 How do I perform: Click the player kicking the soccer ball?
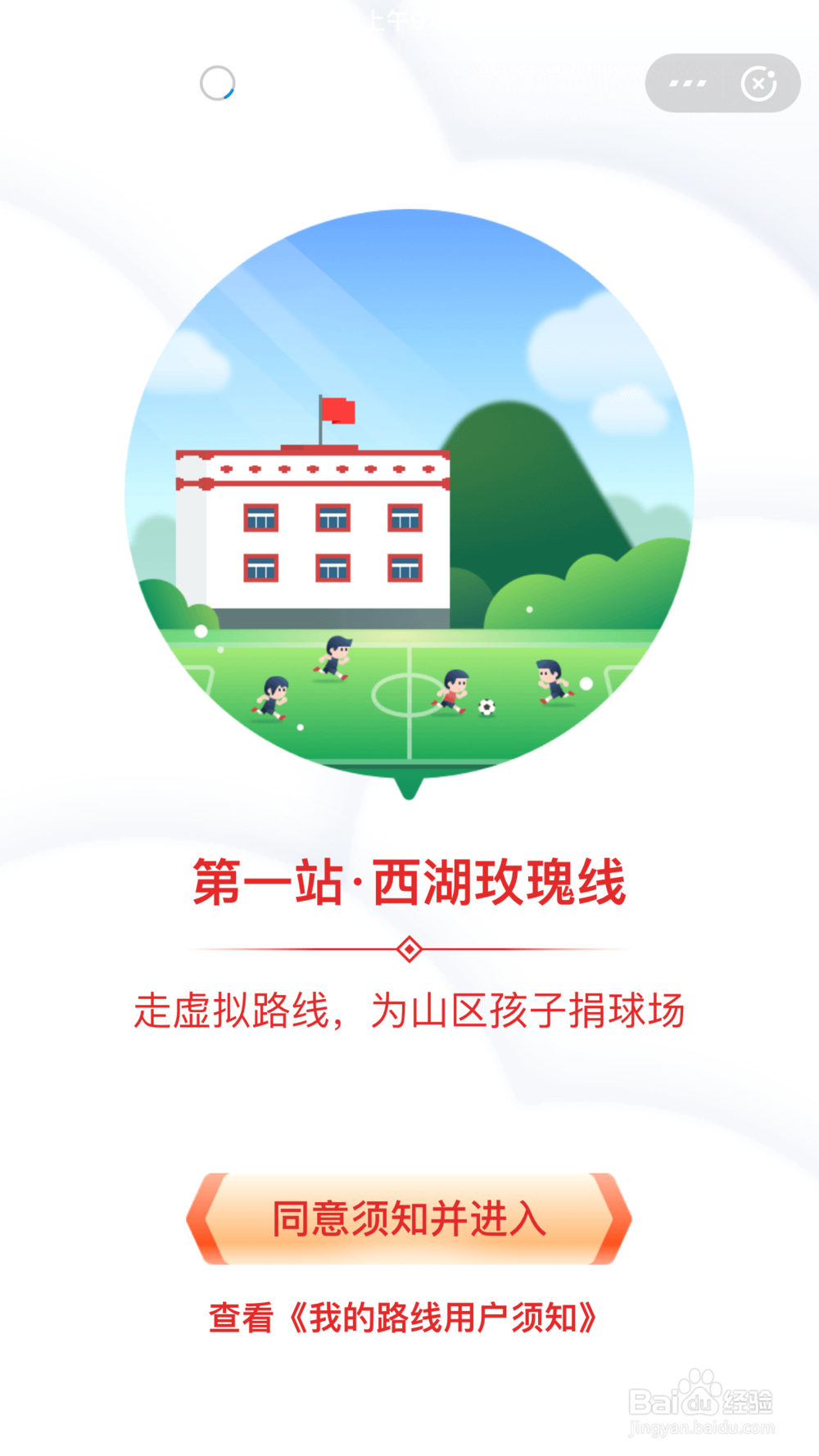[451, 692]
